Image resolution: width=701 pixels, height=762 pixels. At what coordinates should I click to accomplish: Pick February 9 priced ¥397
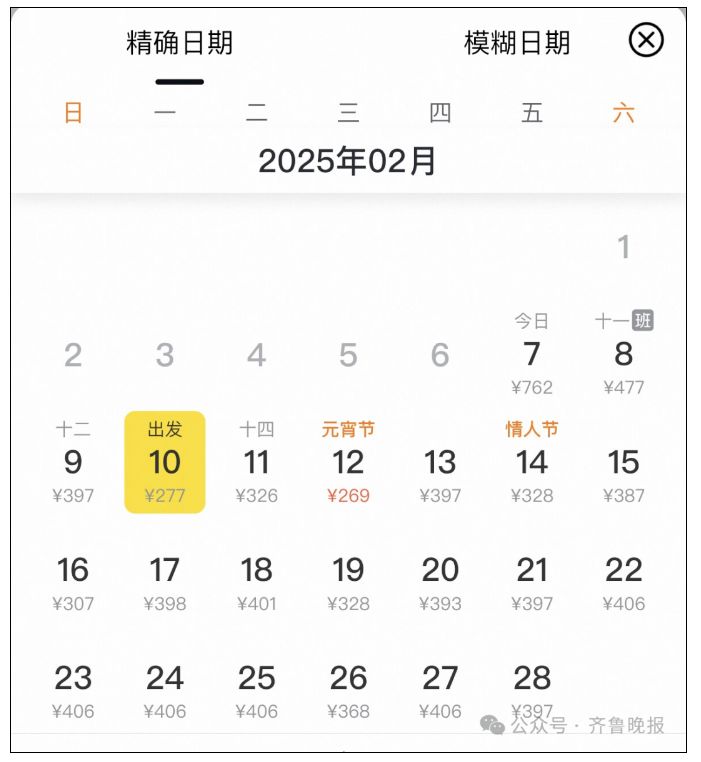tap(73, 463)
